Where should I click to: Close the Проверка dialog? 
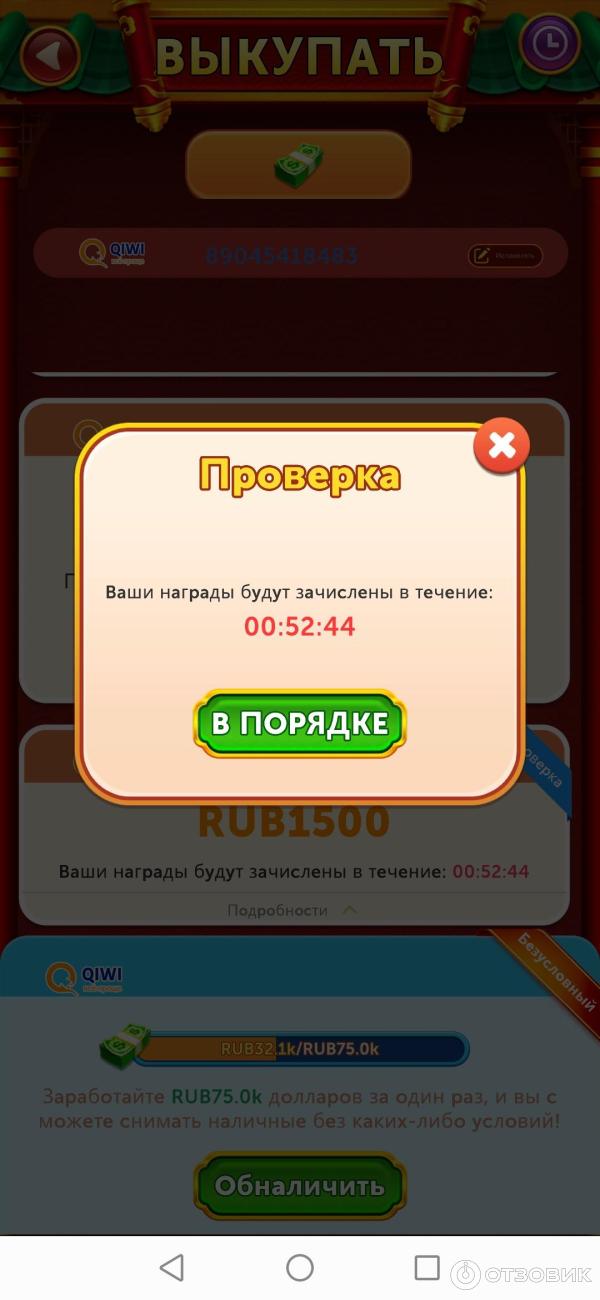coord(501,445)
